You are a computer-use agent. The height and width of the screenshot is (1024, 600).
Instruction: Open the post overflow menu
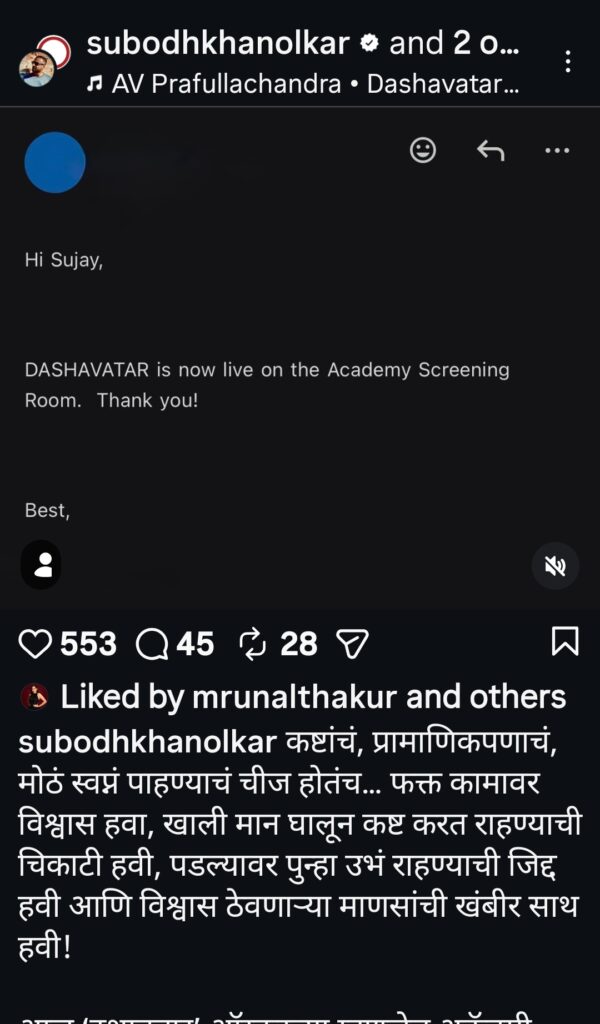click(x=568, y=61)
